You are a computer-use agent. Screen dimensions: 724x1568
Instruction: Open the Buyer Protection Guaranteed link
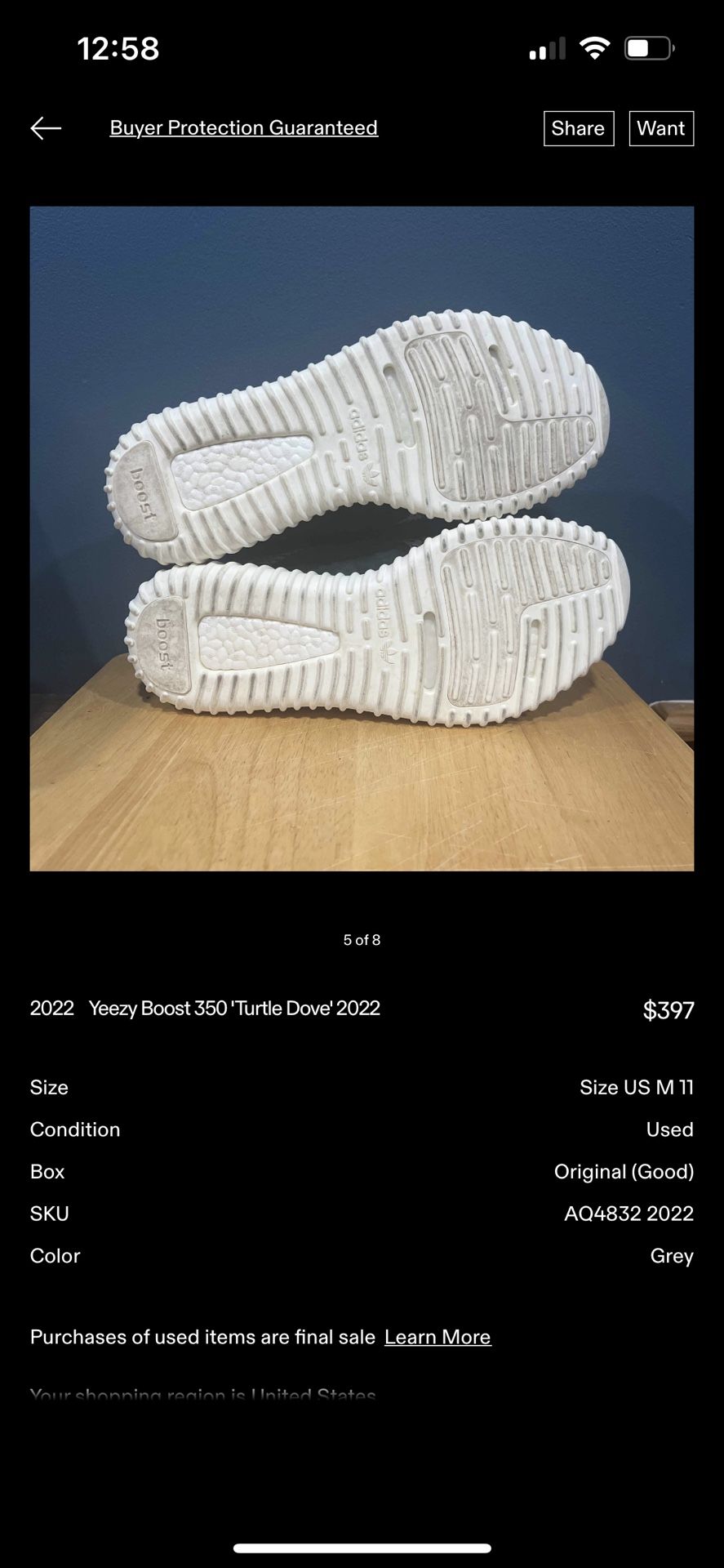243,128
